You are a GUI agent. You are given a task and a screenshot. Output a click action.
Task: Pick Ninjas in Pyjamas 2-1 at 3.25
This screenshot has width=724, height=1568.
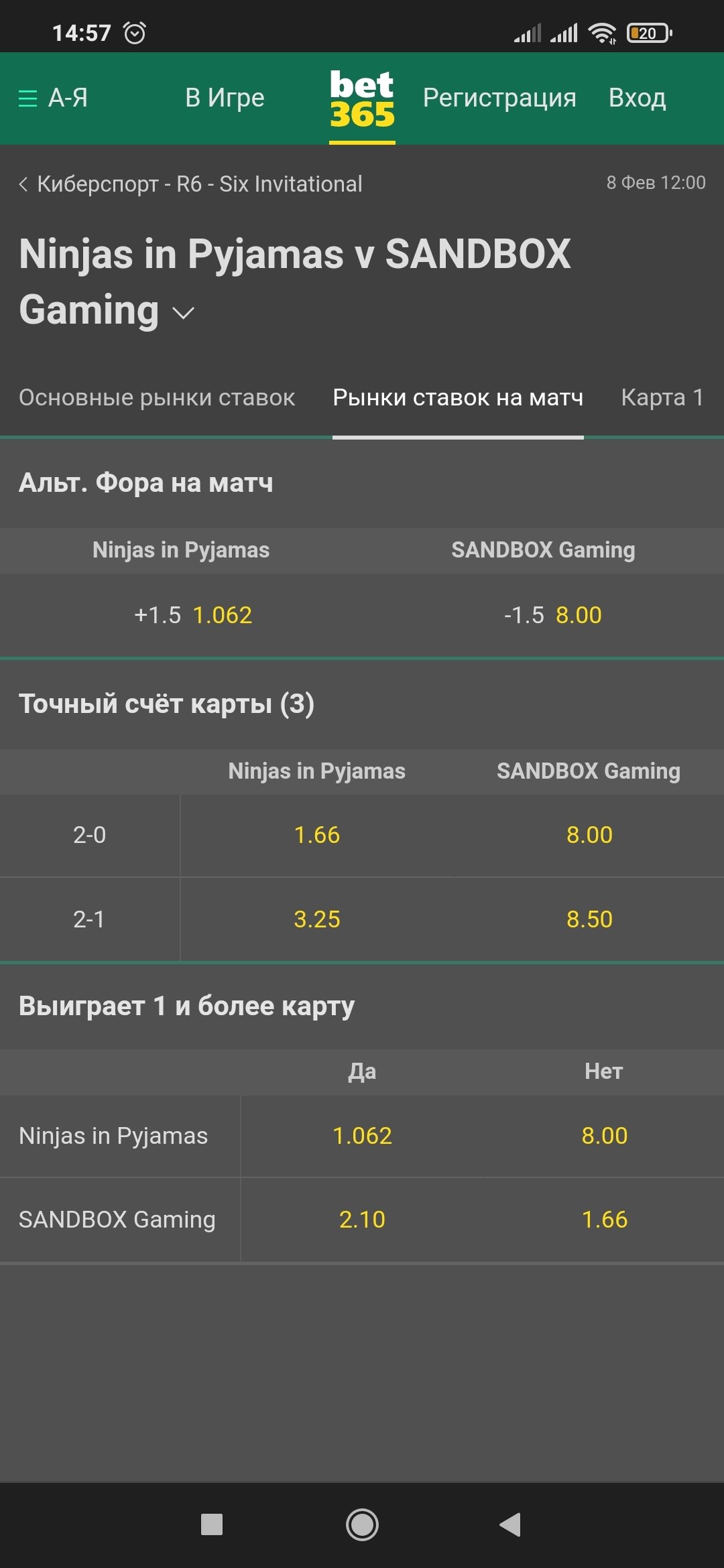[317, 919]
